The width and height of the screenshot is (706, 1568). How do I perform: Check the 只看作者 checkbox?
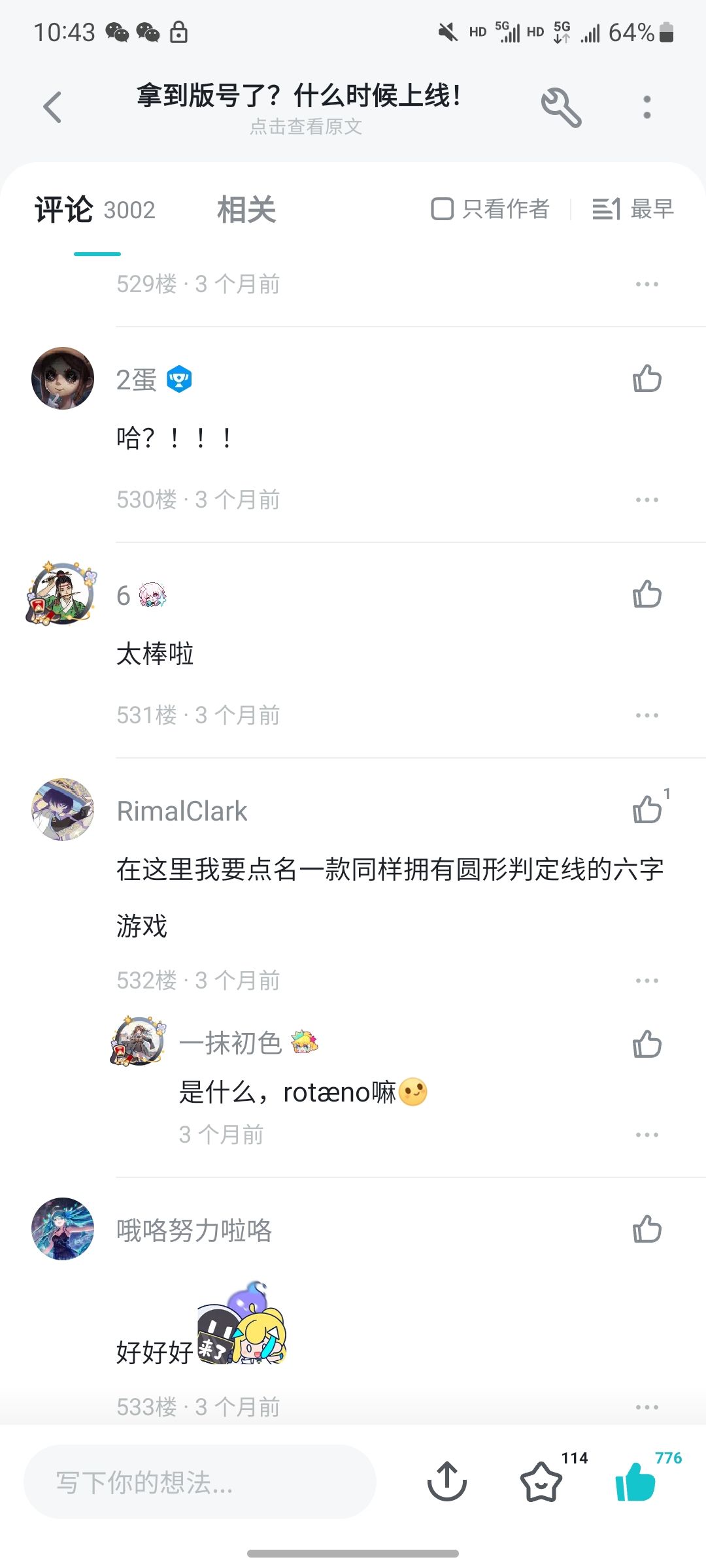click(x=443, y=209)
